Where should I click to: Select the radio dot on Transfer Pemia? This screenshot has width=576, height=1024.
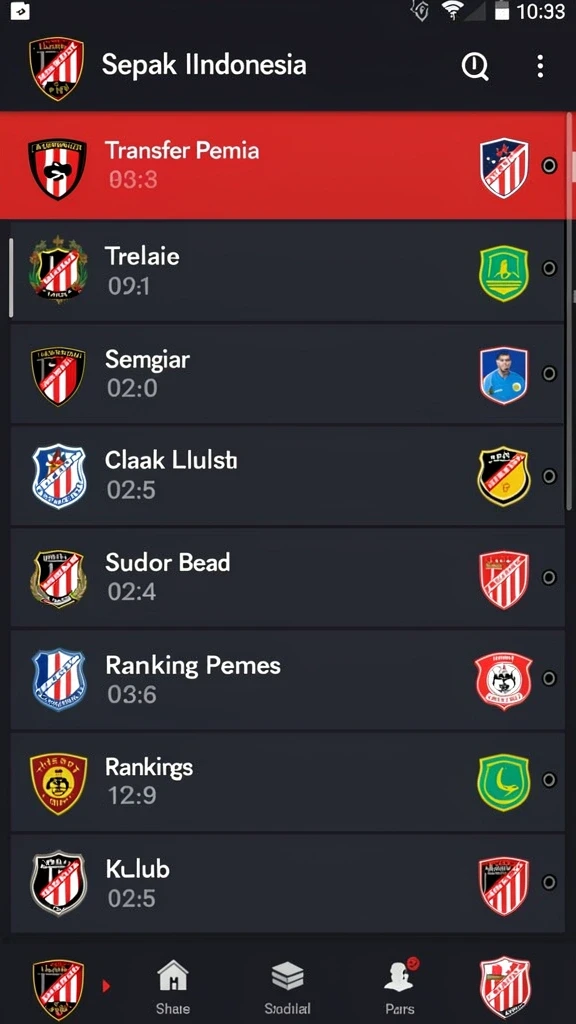coord(549,165)
